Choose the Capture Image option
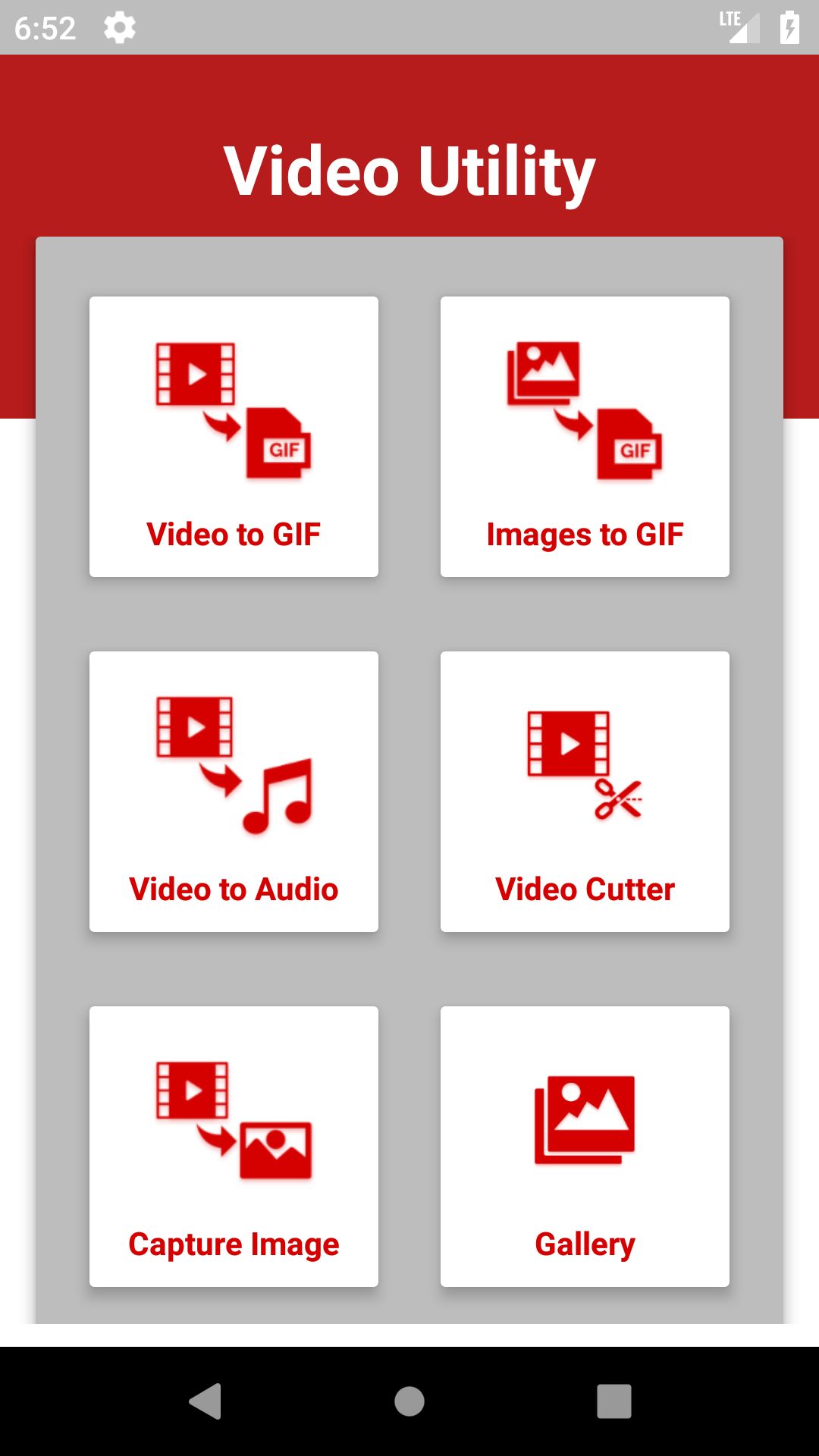 pos(234,1147)
